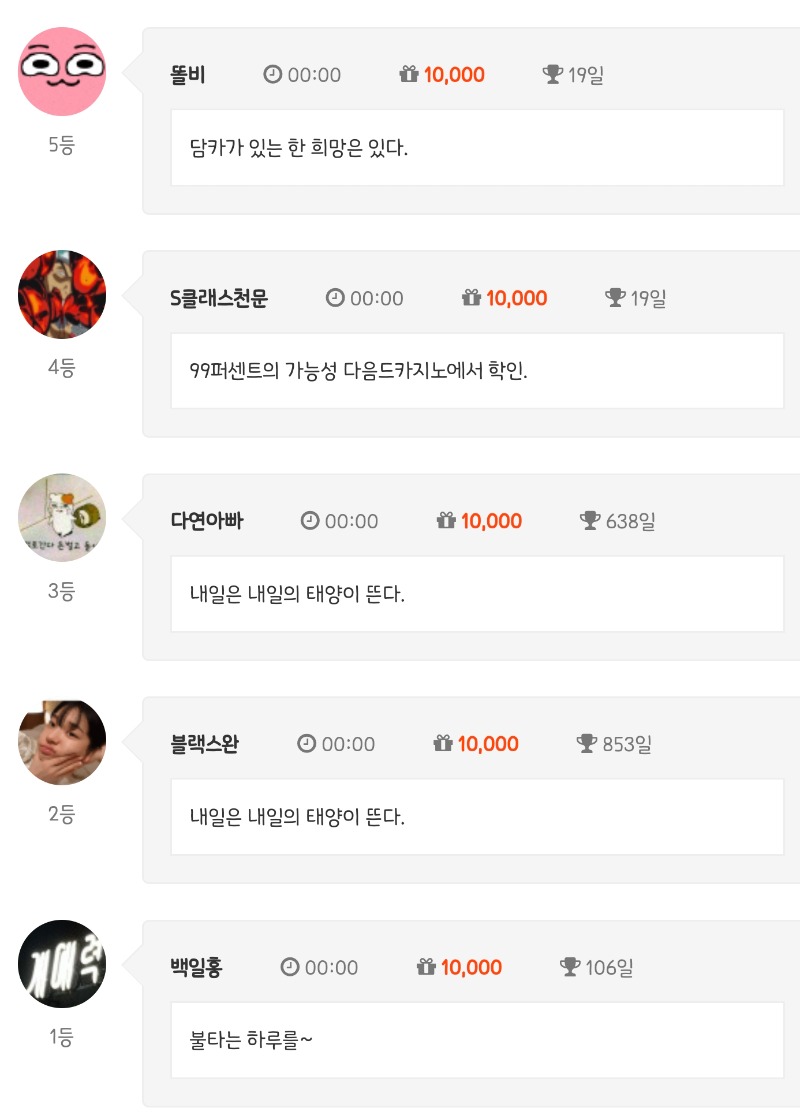The image size is (800, 1115).
Task: Select the username 블랙스완
Action: [204, 744]
